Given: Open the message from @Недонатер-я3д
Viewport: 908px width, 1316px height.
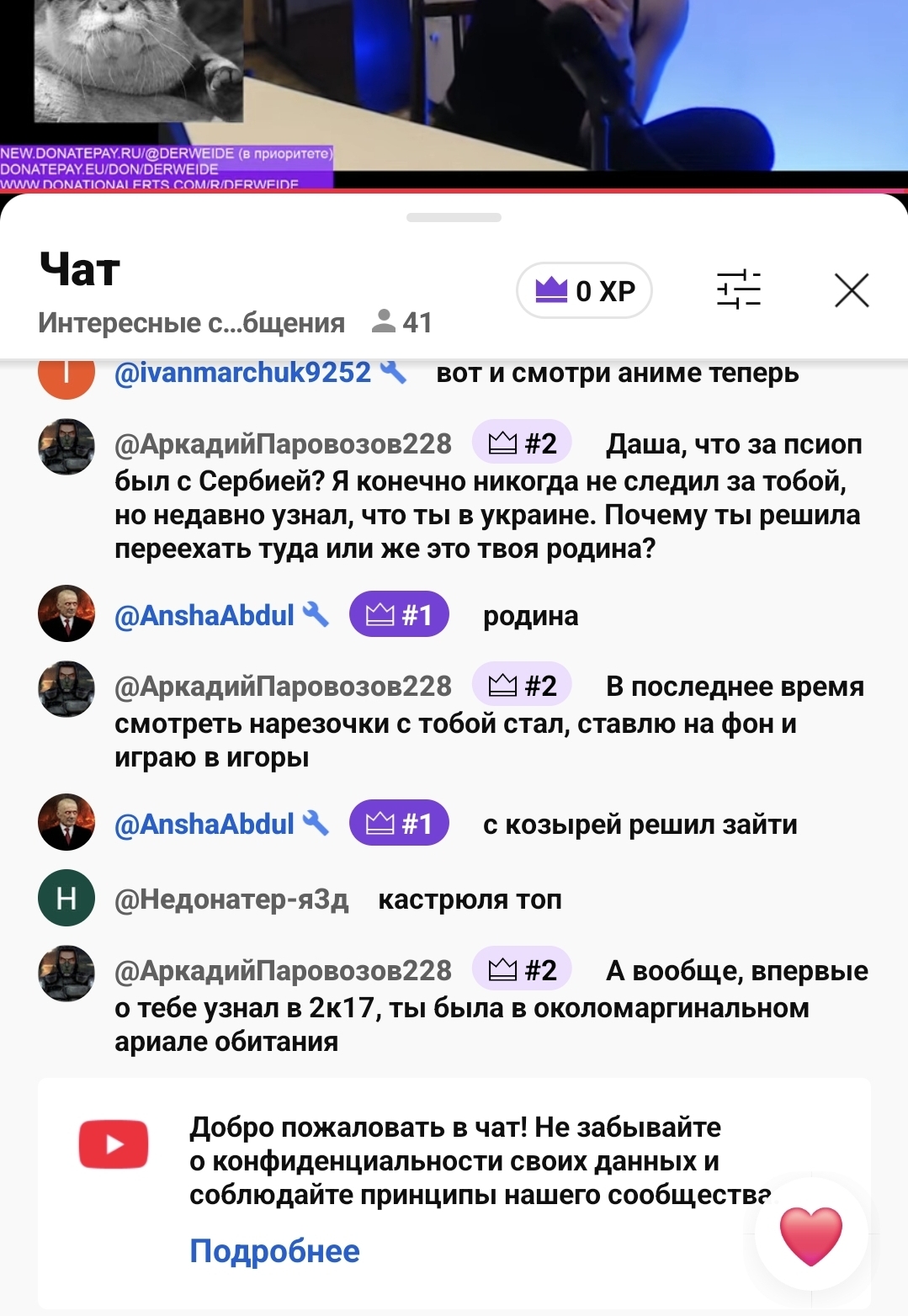Looking at the screenshot, I should pos(469,899).
